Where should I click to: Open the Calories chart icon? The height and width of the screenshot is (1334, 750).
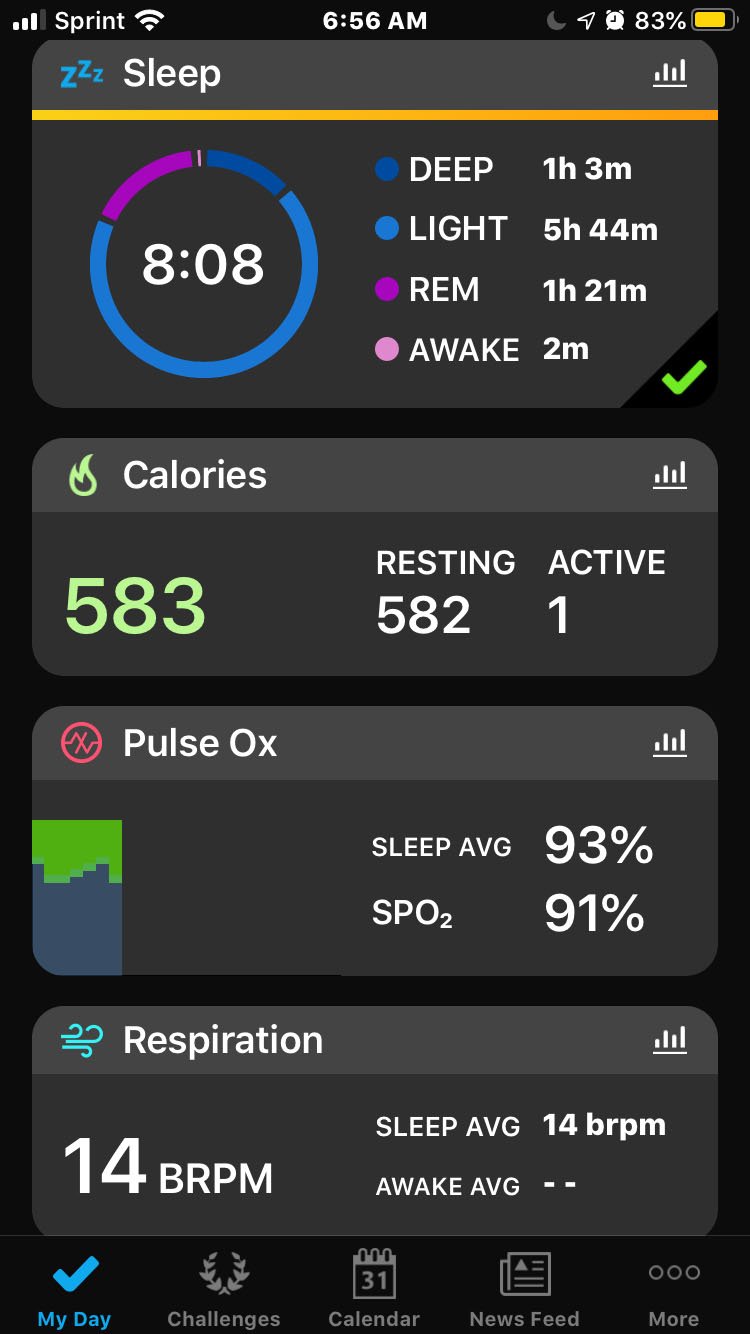[669, 474]
